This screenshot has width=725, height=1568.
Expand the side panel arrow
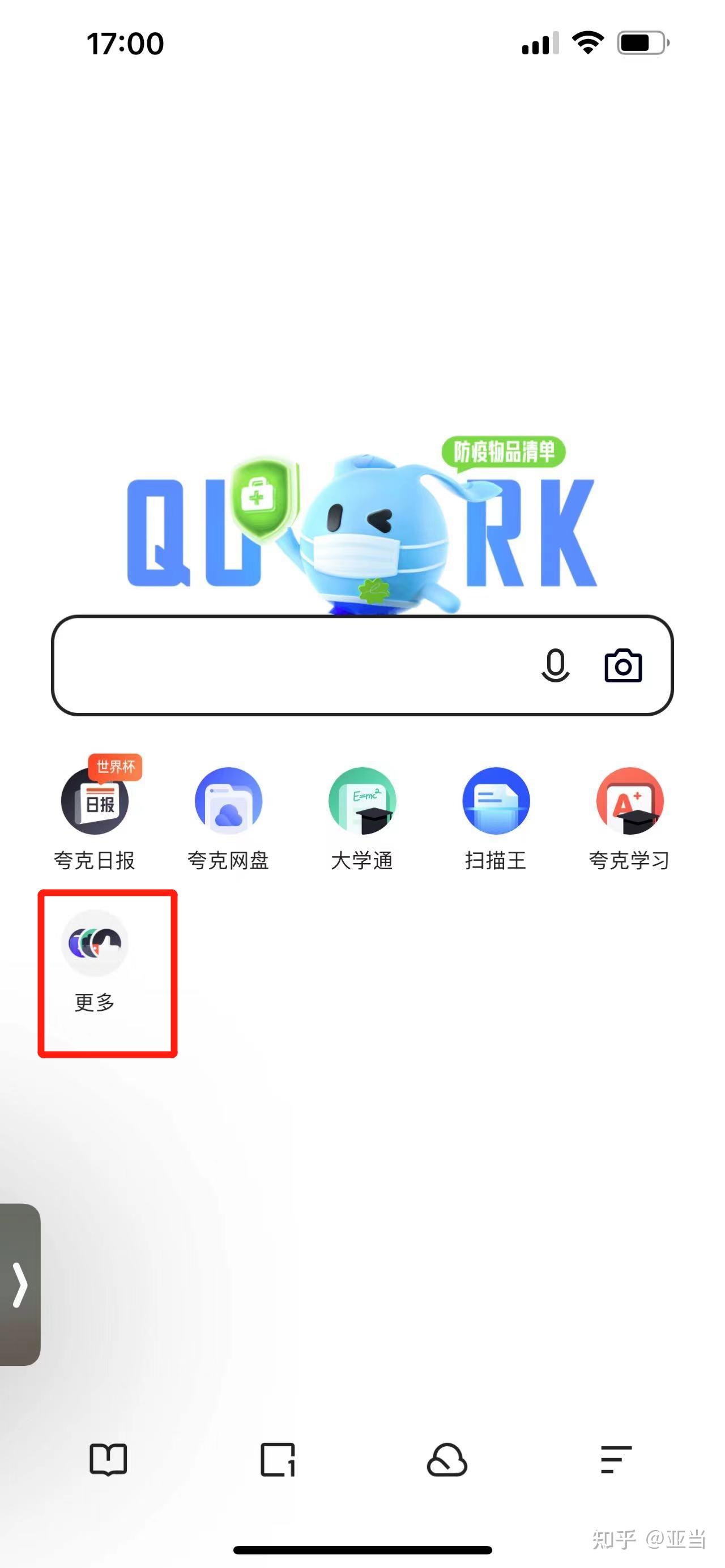pyautogui.click(x=20, y=1285)
